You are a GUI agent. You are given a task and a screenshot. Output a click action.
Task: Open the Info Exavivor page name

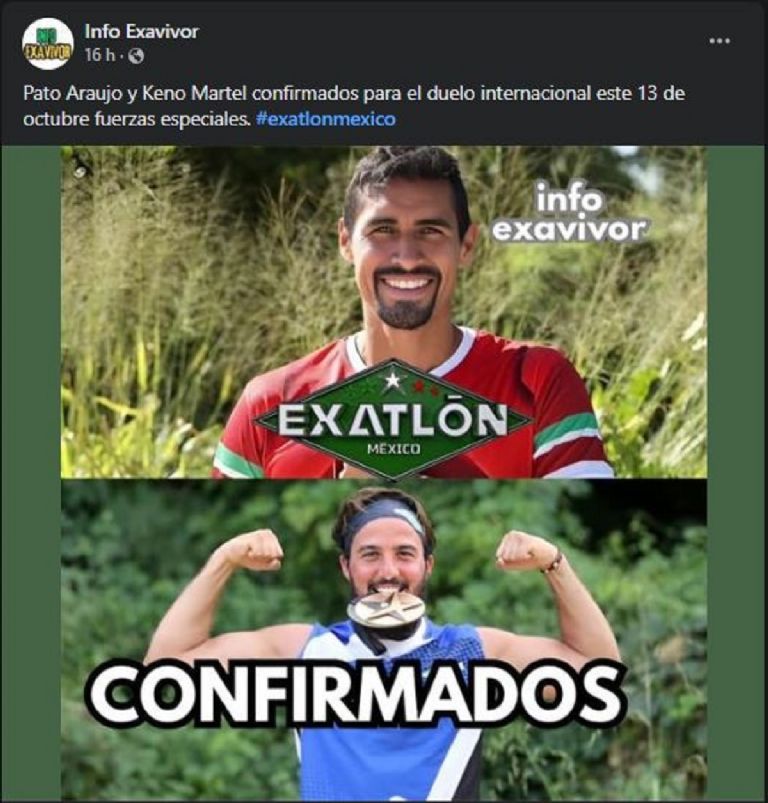pos(141,31)
